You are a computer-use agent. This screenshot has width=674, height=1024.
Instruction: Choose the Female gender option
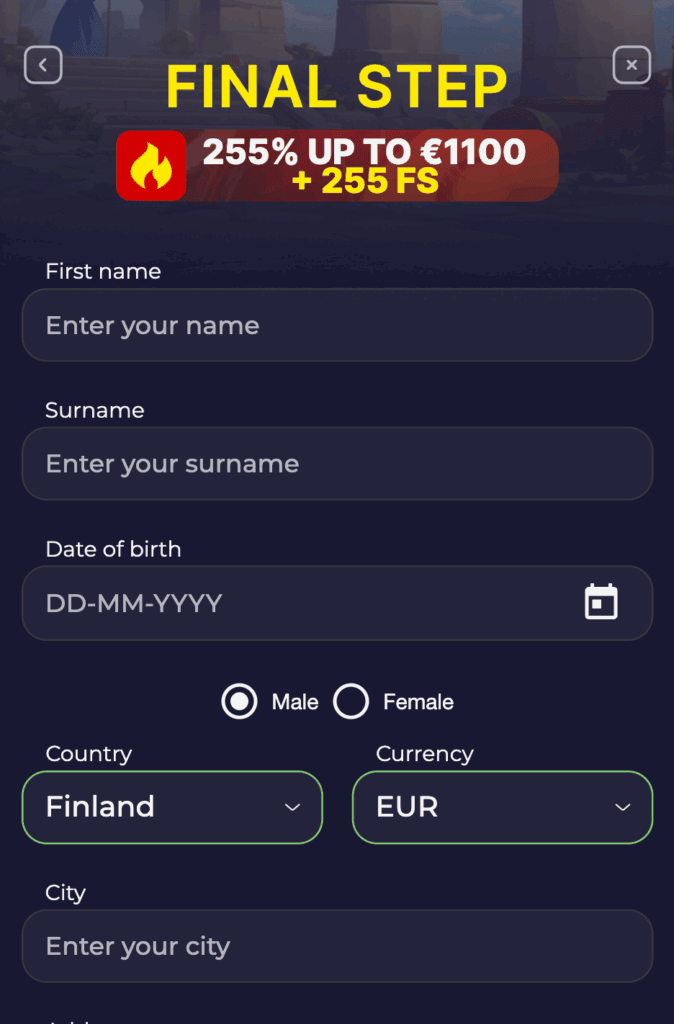(351, 702)
